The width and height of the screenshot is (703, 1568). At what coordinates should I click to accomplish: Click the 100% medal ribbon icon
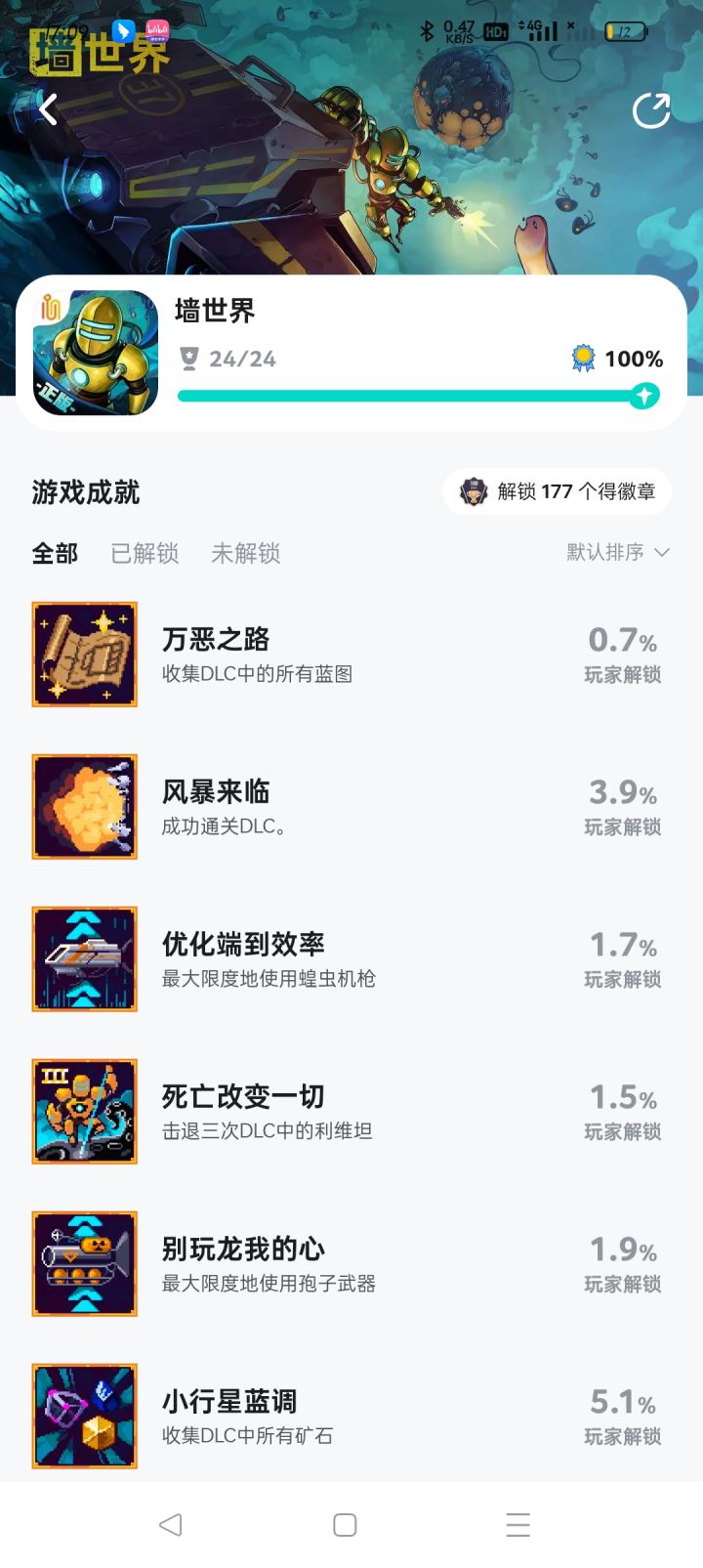click(x=583, y=359)
